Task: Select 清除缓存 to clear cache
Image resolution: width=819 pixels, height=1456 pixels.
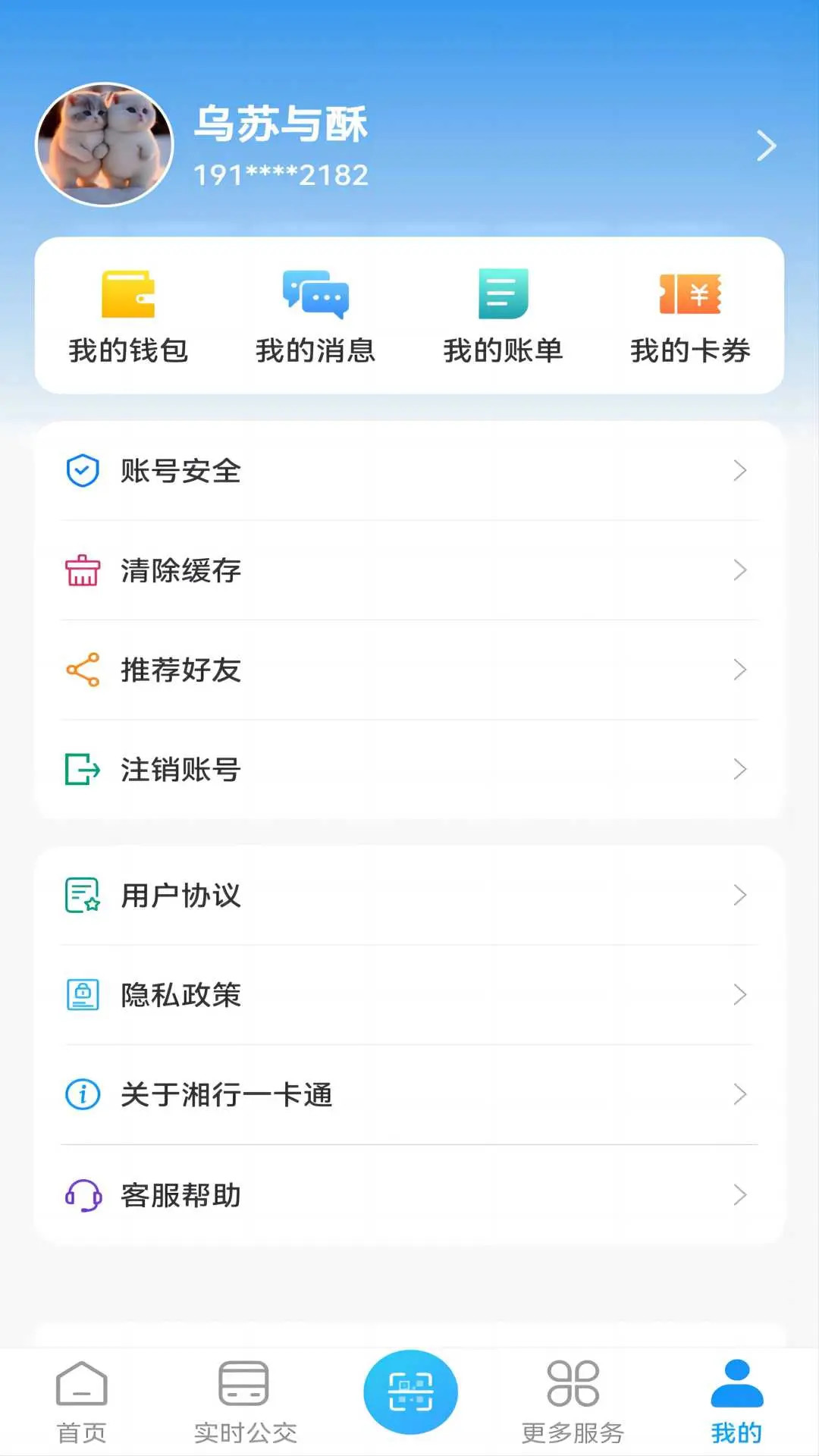Action: tap(180, 571)
